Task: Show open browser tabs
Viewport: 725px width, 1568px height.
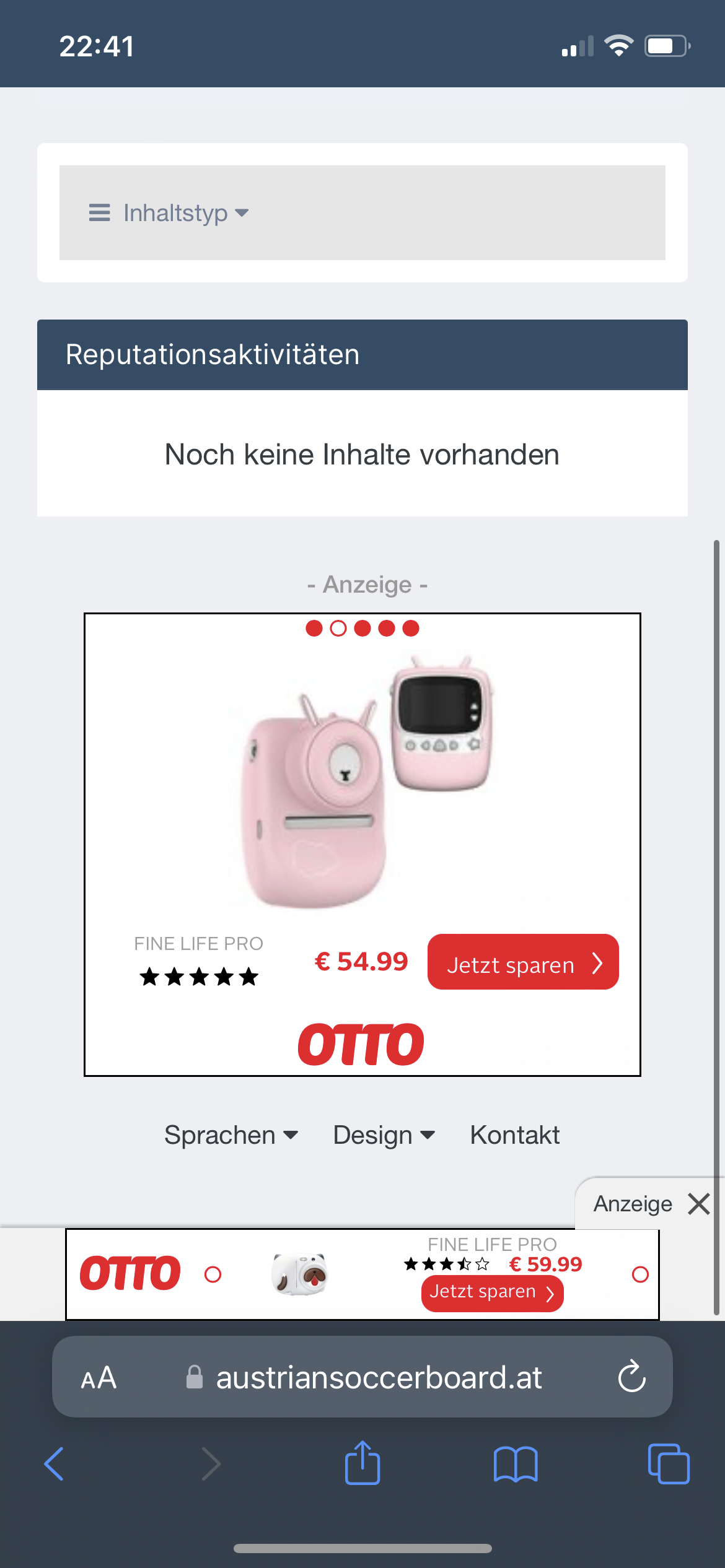Action: pos(669,1464)
